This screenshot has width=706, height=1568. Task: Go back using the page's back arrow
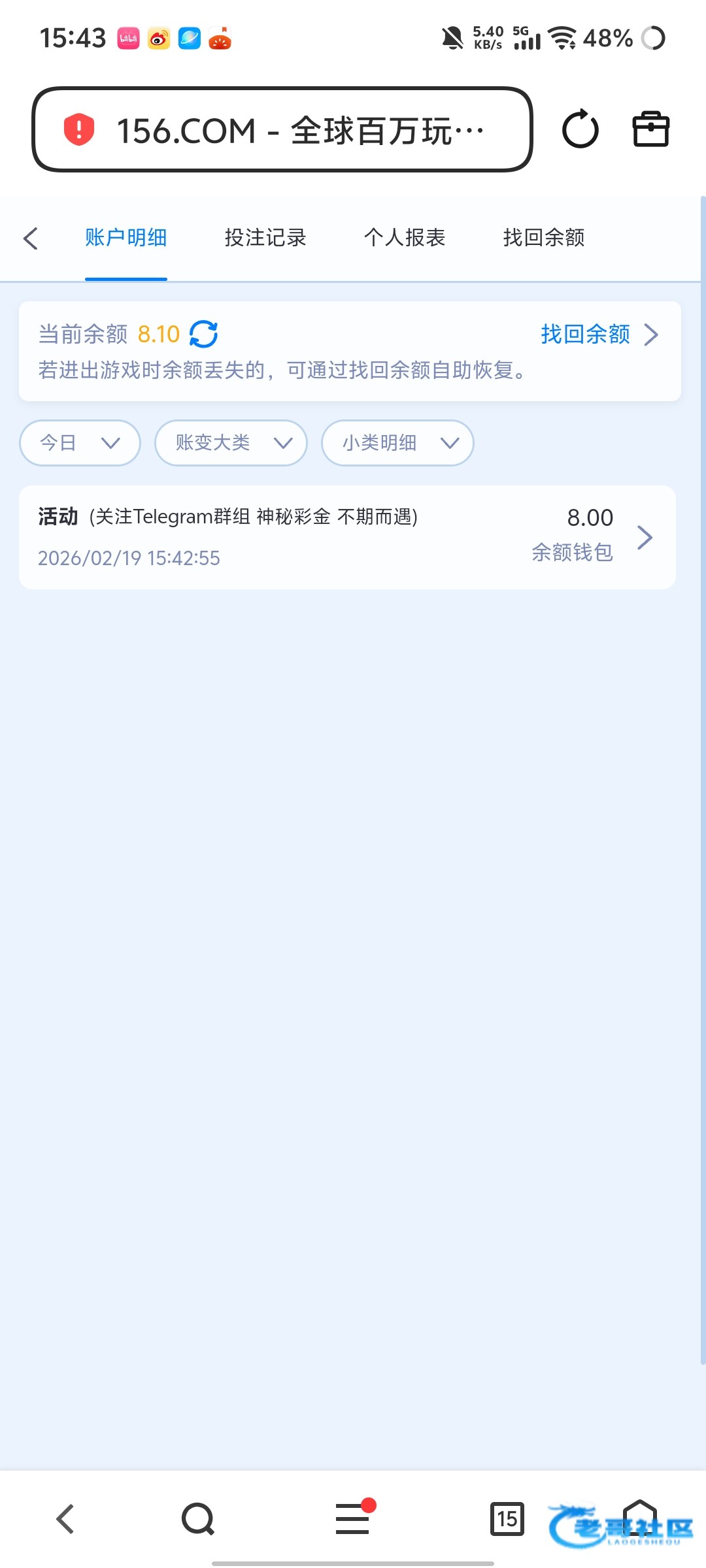(x=31, y=238)
